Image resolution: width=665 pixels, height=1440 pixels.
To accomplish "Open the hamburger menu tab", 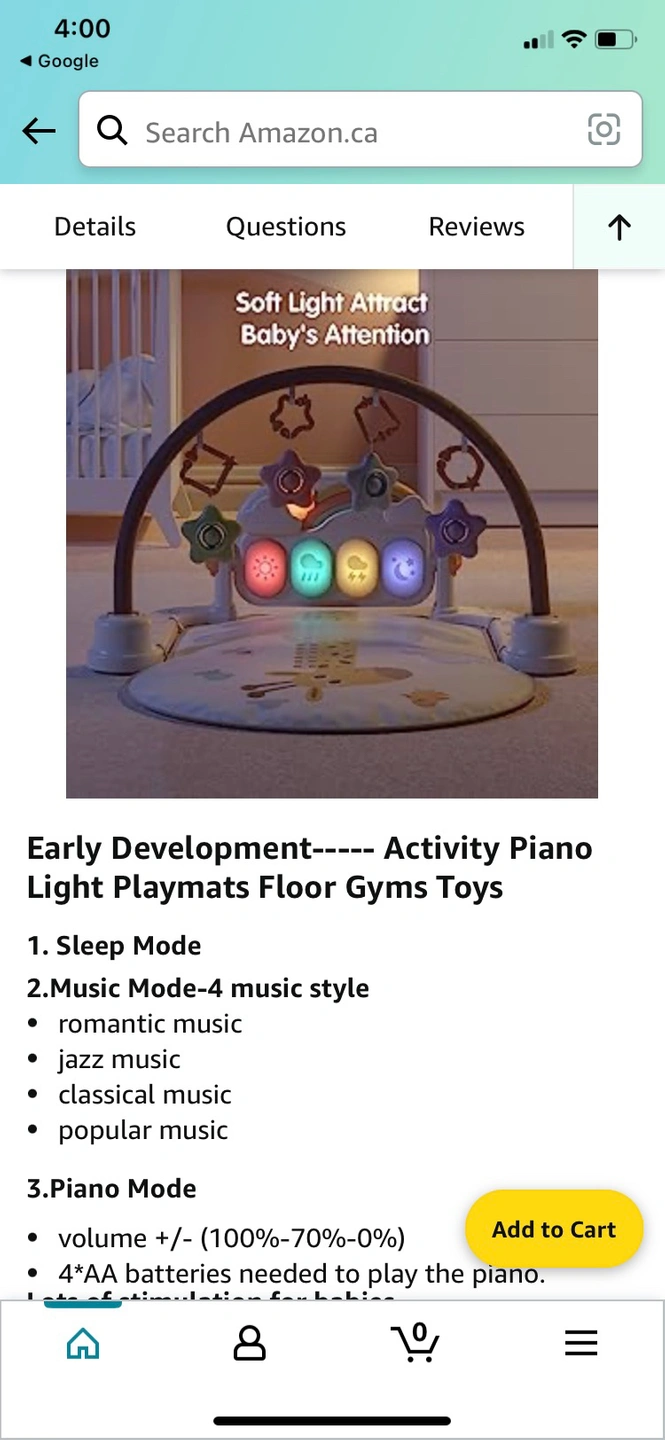I will click(581, 1343).
